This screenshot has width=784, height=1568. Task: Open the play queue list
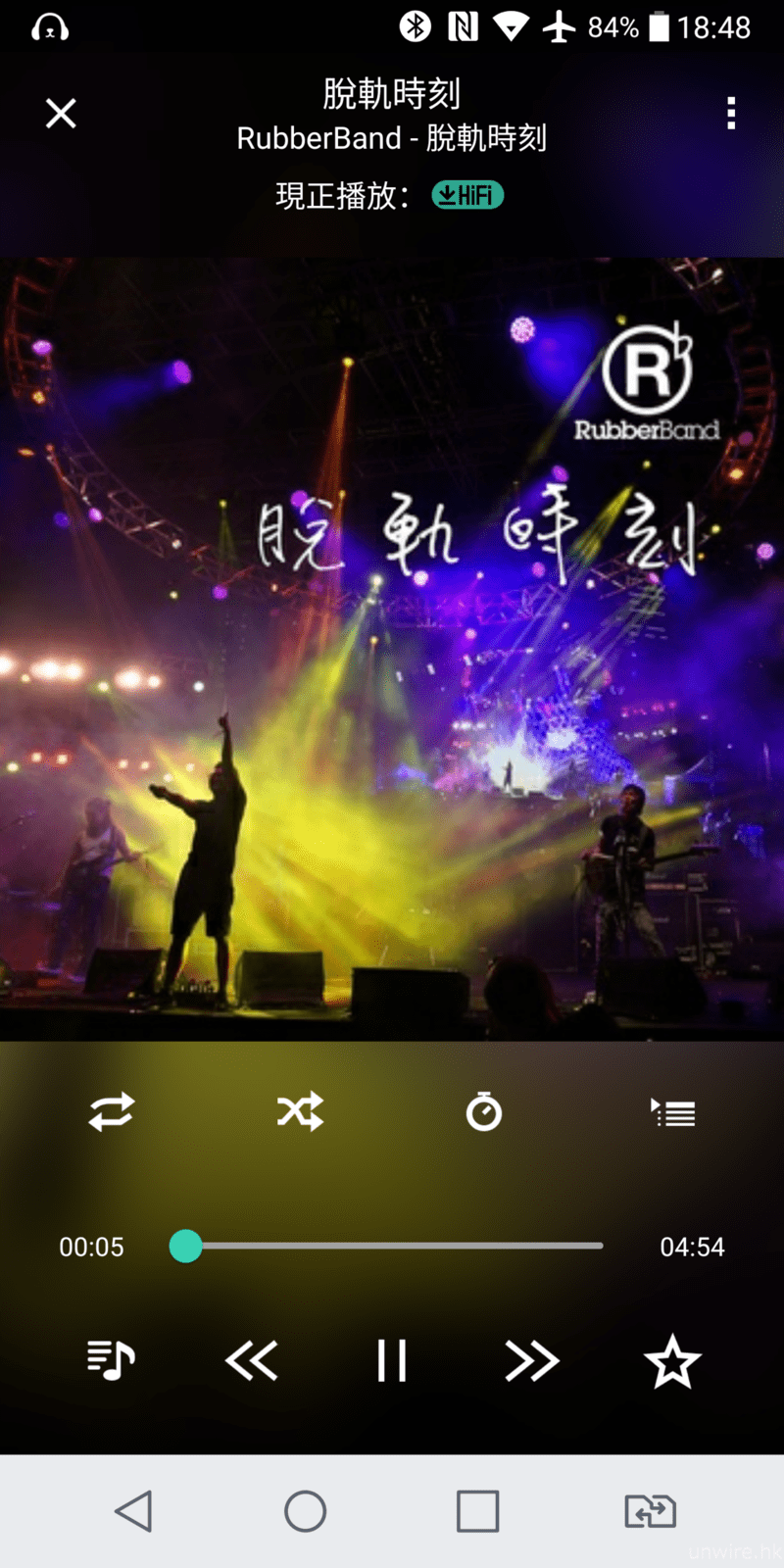tap(673, 1113)
